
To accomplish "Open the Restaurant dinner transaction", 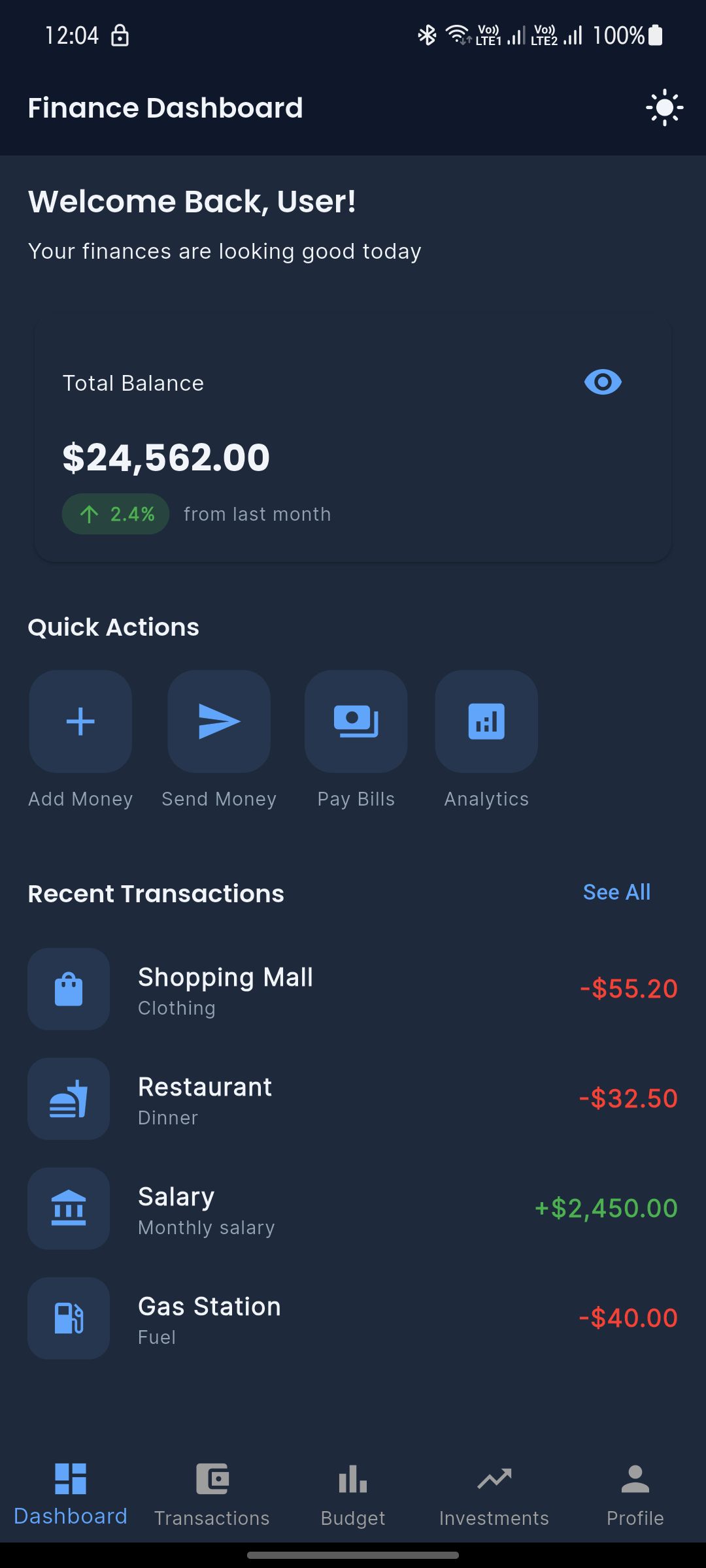I will point(353,1099).
